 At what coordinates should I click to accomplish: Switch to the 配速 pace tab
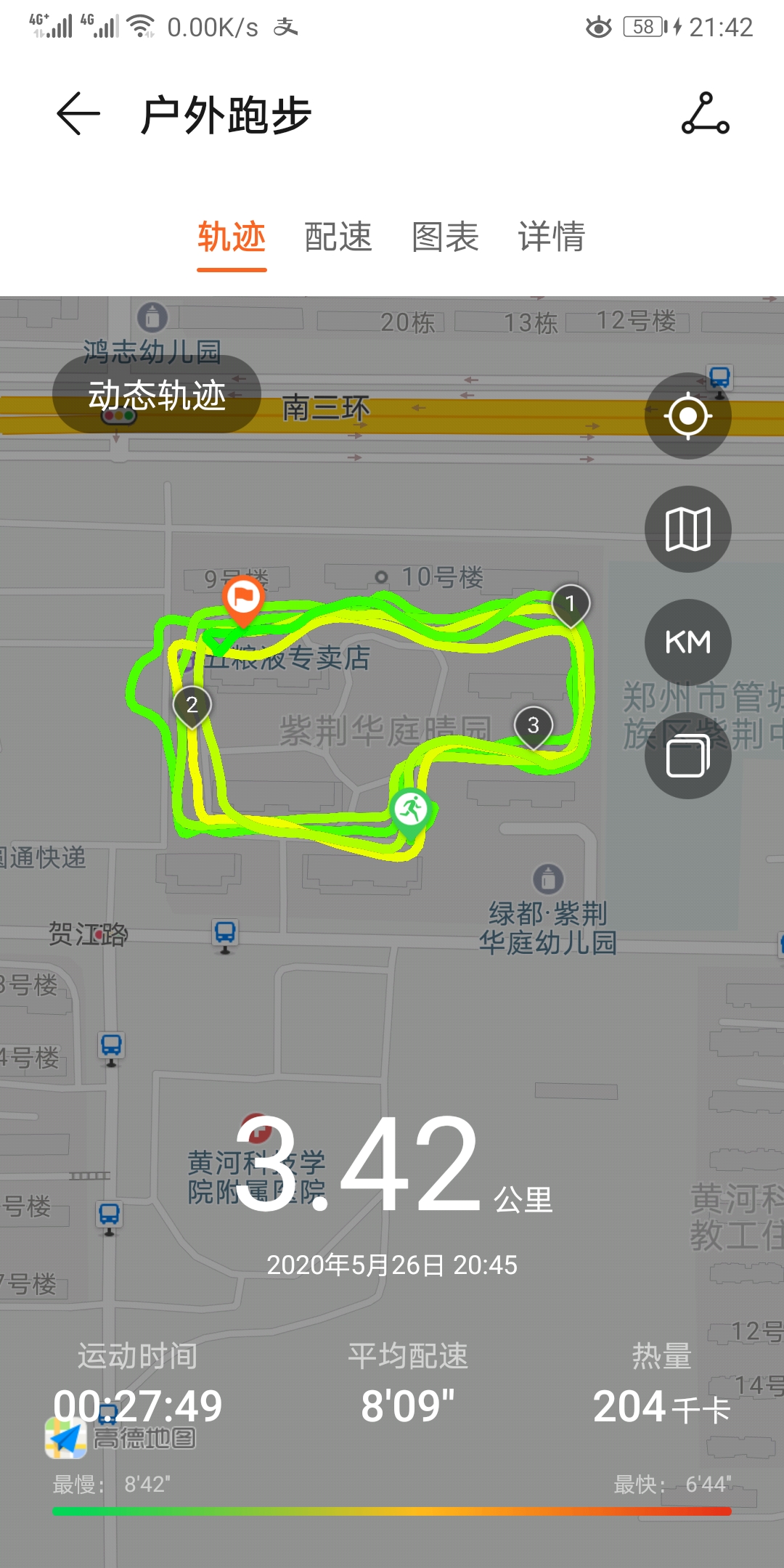tap(338, 236)
